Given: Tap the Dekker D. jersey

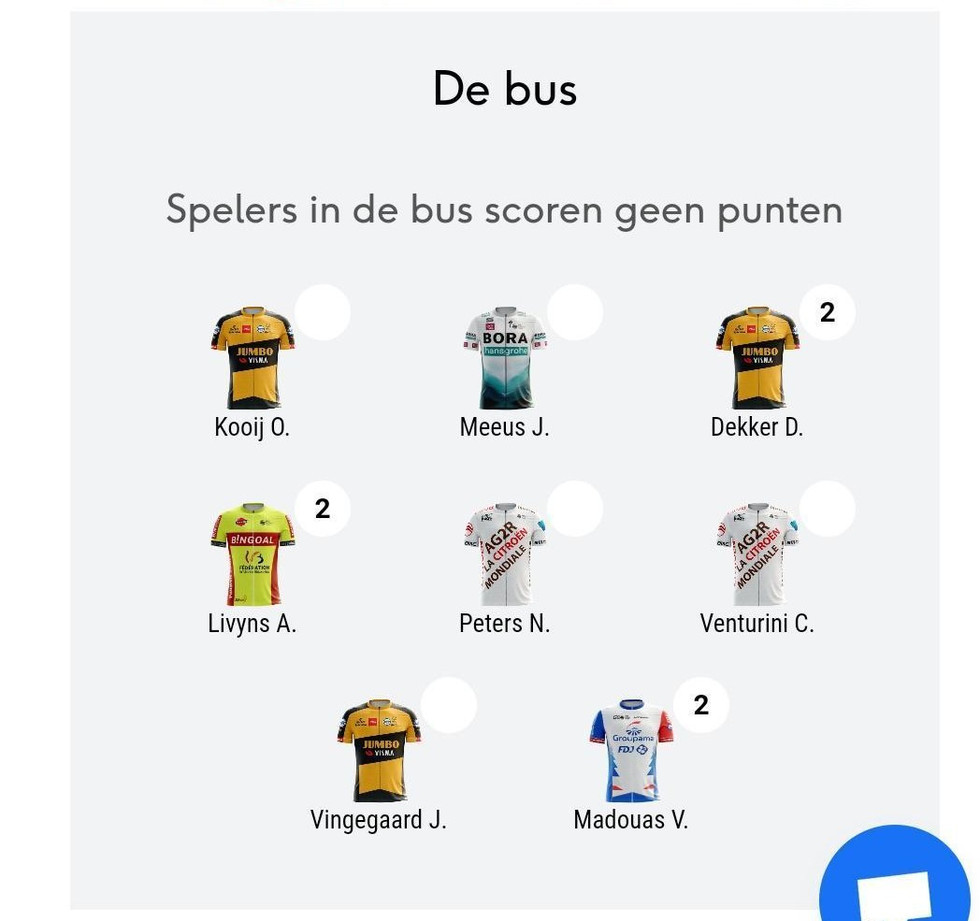Looking at the screenshot, I should pos(757,358).
